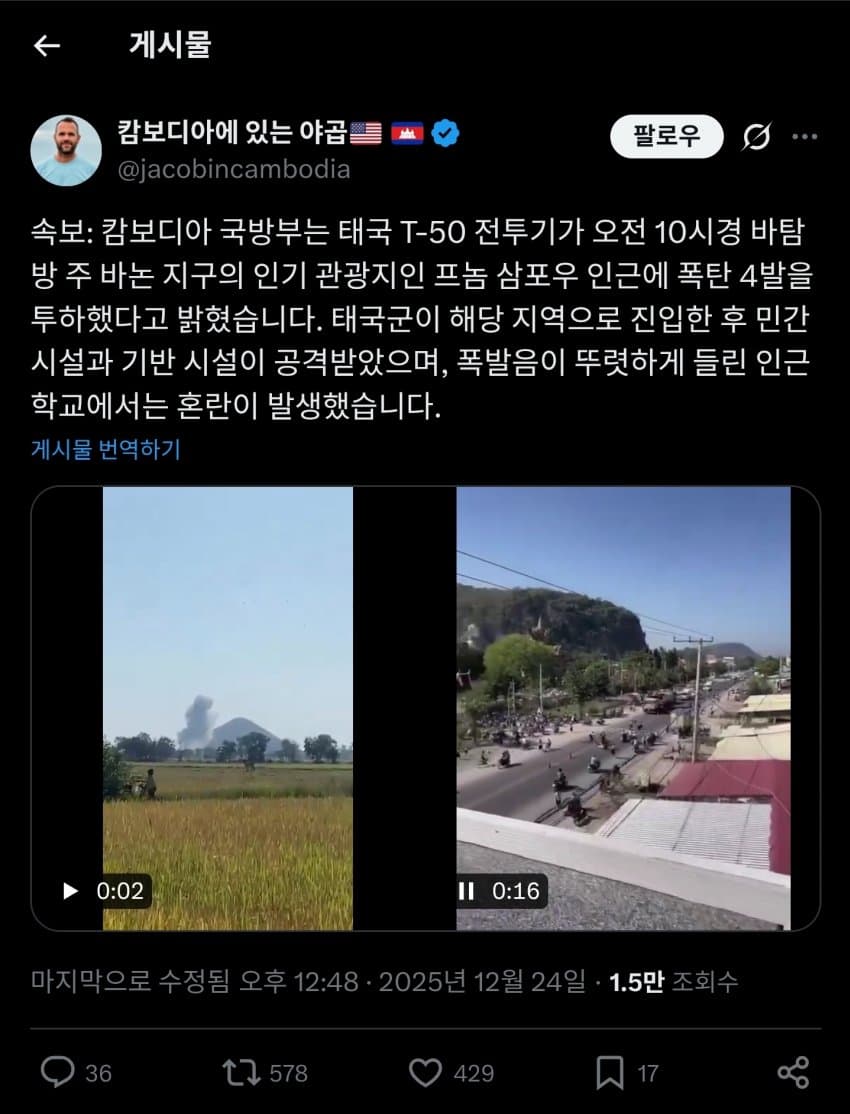Viewport: 850px width, 1114px height.
Task: Open the @jacobincambodia profile picture
Action: (66, 150)
